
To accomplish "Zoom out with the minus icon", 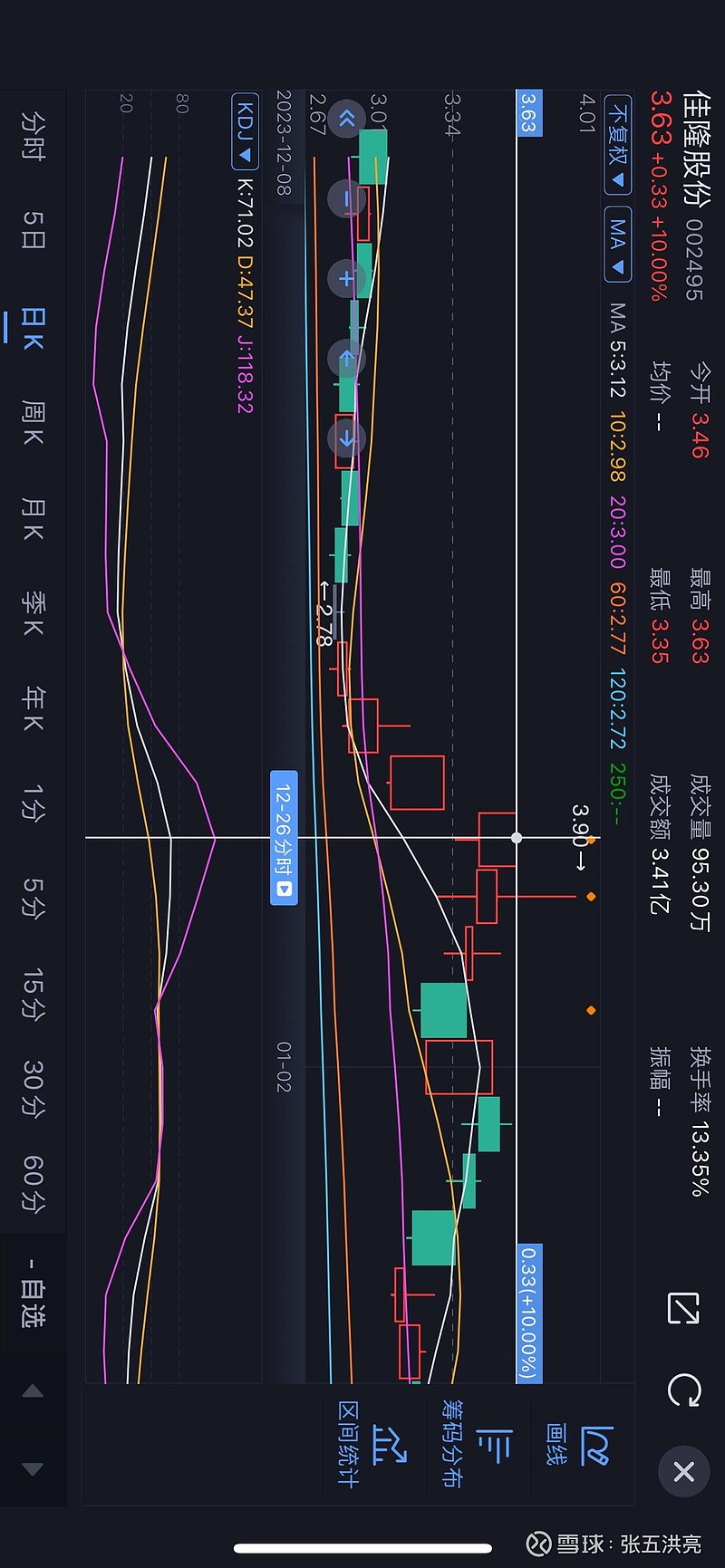I will click(345, 200).
